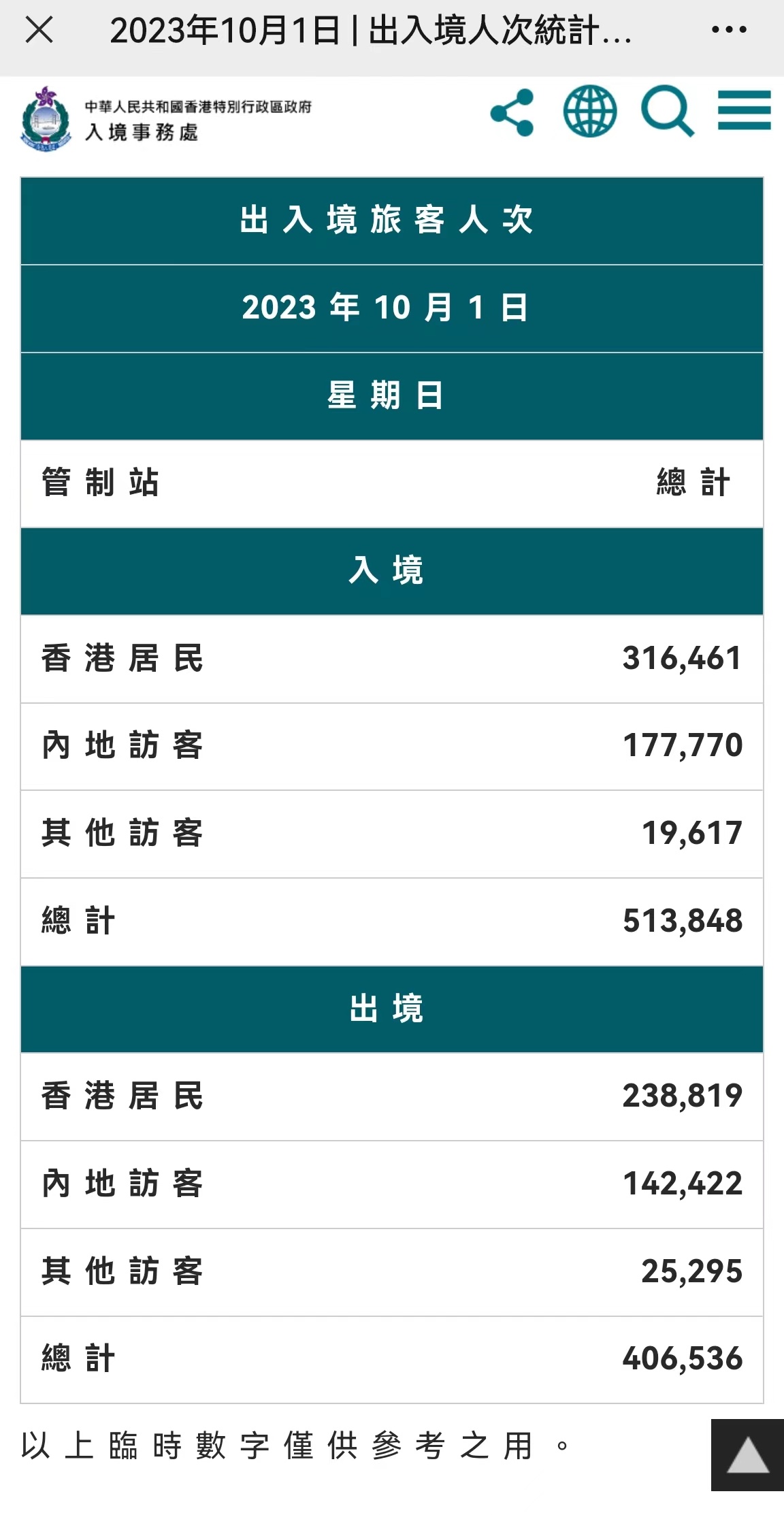Share this page via share icon
The width and height of the screenshot is (784, 1515).
[x=512, y=112]
